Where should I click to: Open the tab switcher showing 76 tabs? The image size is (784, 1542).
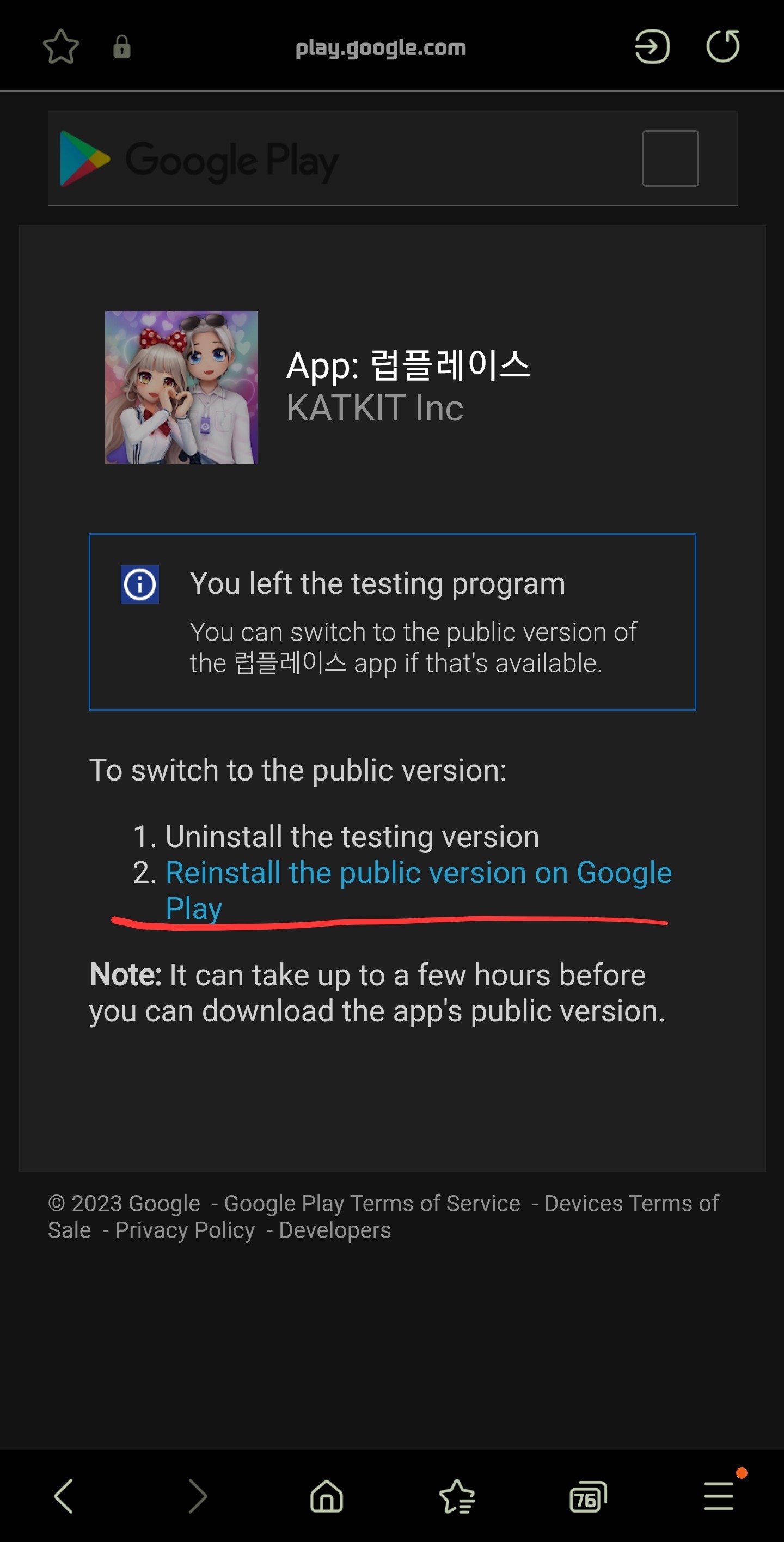click(x=587, y=1497)
